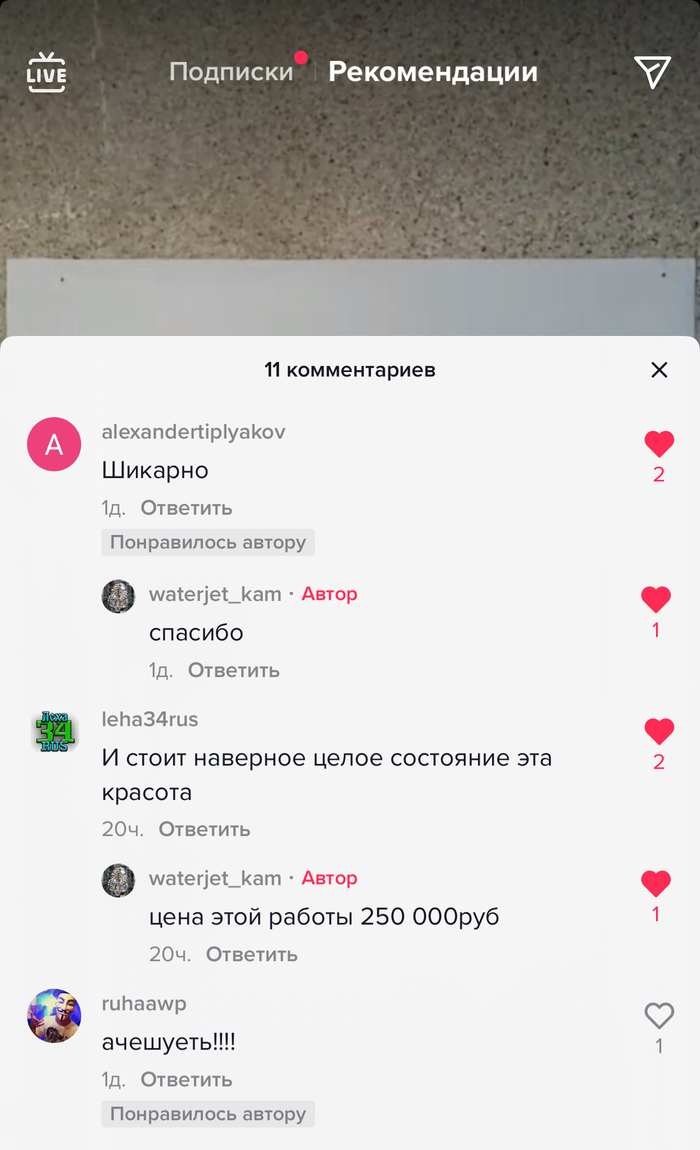
Task: Switch to the Рекомендации tab
Action: 432,72
